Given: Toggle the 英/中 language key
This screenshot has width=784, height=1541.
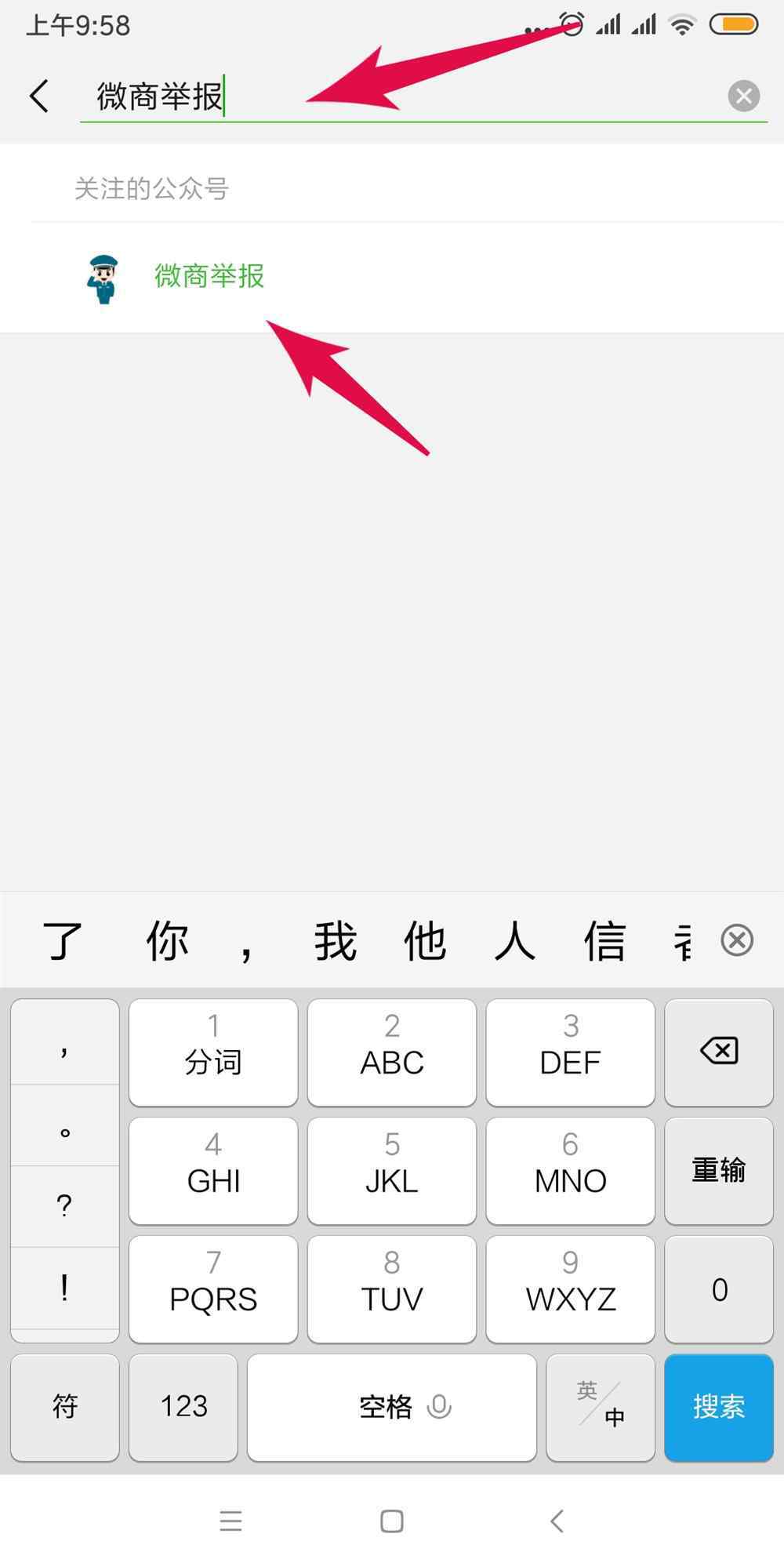Looking at the screenshot, I should (601, 1407).
